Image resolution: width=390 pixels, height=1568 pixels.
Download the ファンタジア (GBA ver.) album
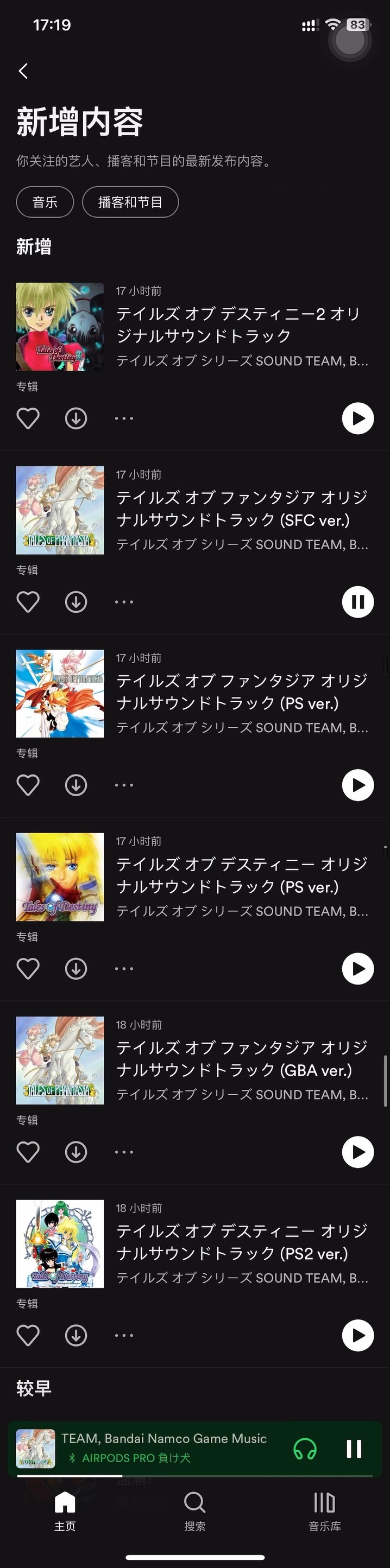tap(76, 1152)
